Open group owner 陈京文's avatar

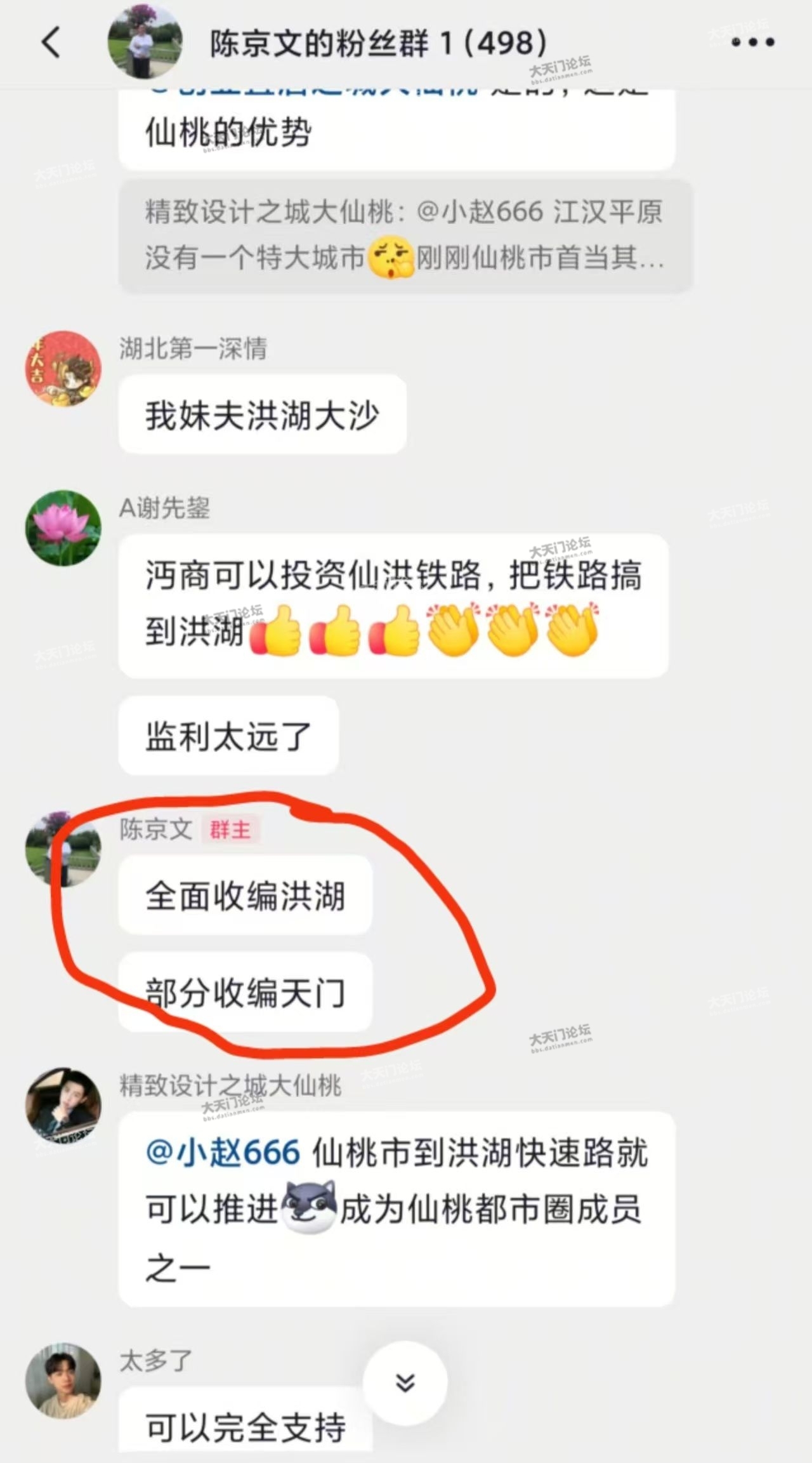(63, 849)
